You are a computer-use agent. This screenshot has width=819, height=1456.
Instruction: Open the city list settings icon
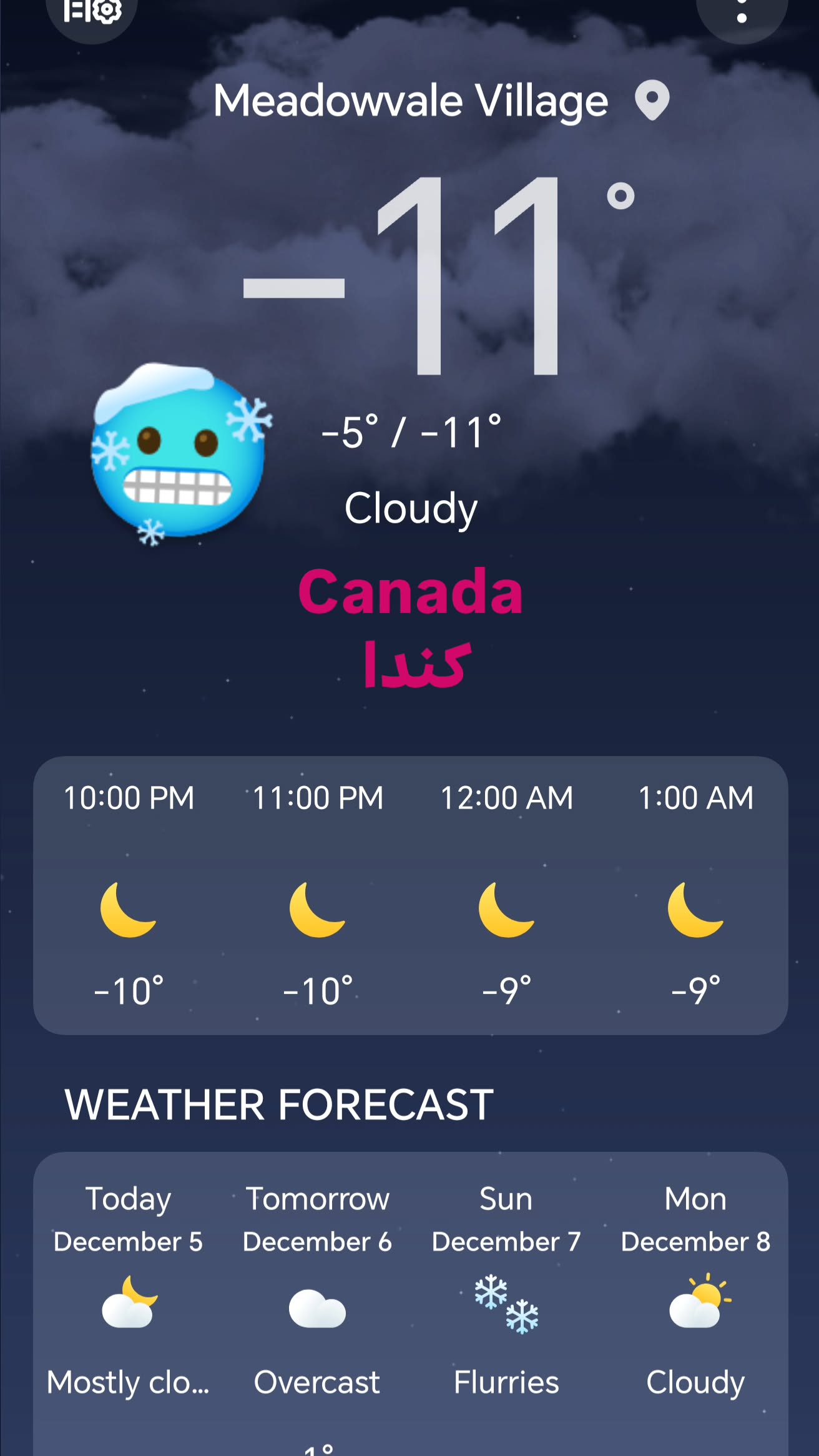point(92,12)
